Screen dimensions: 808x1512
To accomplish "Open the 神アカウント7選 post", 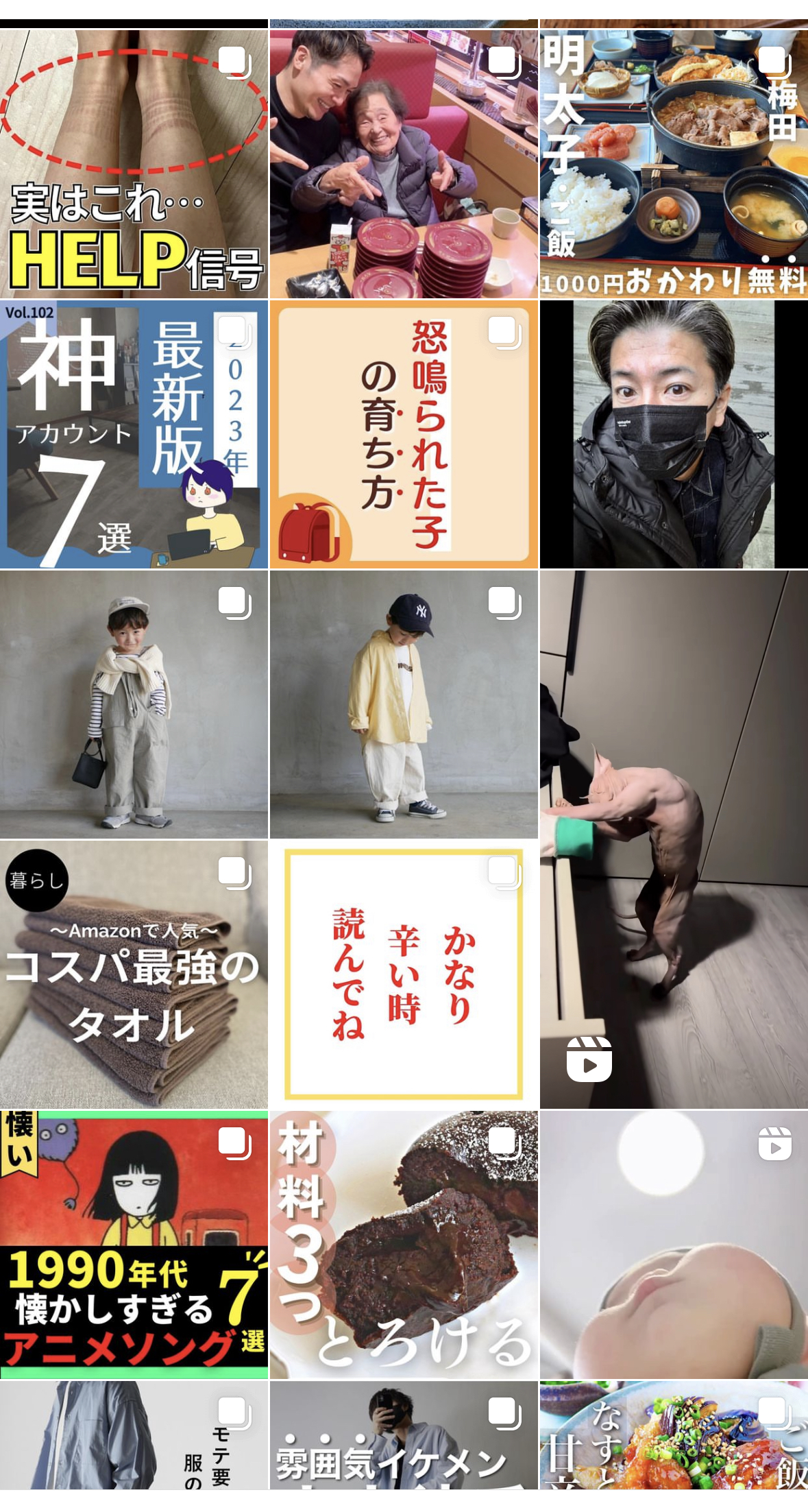I will click(x=134, y=434).
